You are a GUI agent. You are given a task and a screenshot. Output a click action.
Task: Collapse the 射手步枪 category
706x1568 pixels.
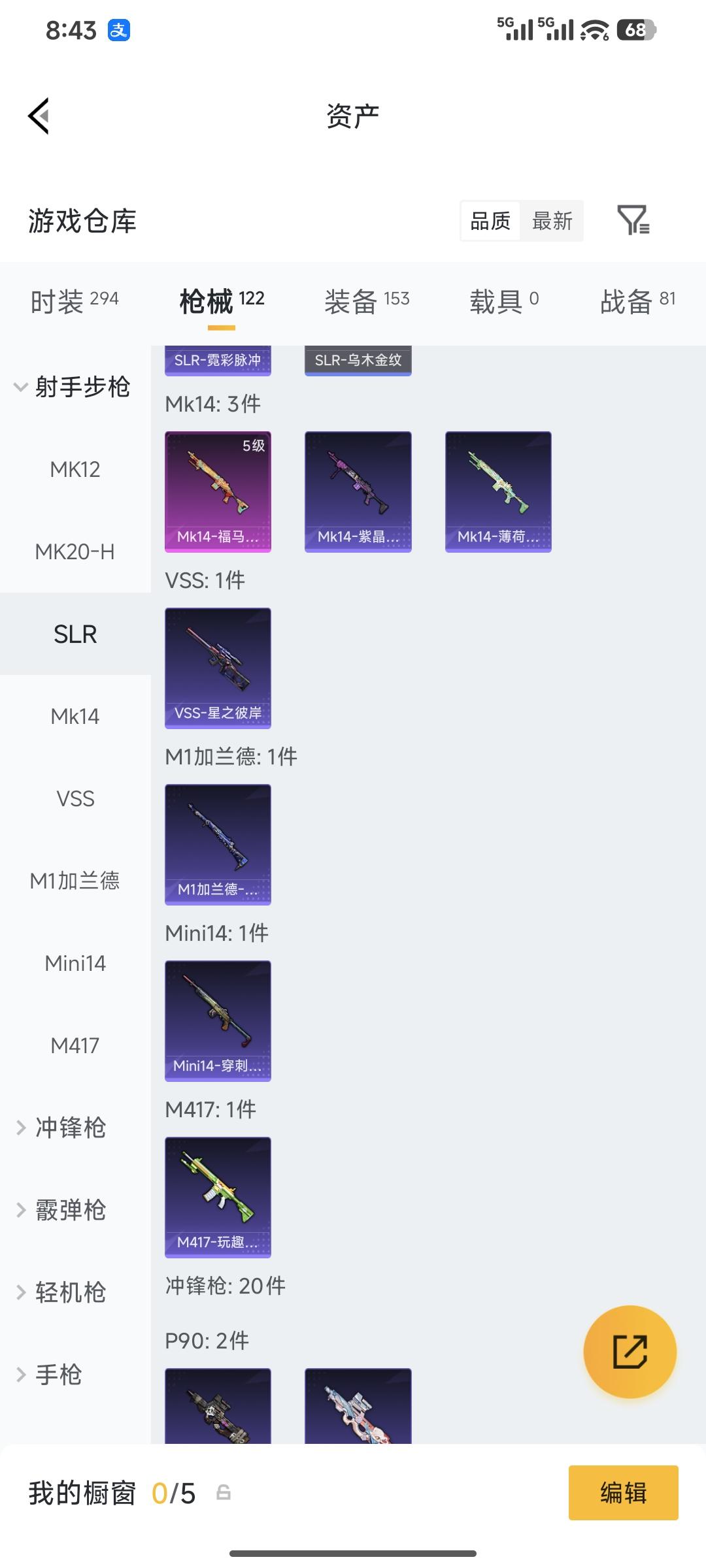click(x=84, y=387)
